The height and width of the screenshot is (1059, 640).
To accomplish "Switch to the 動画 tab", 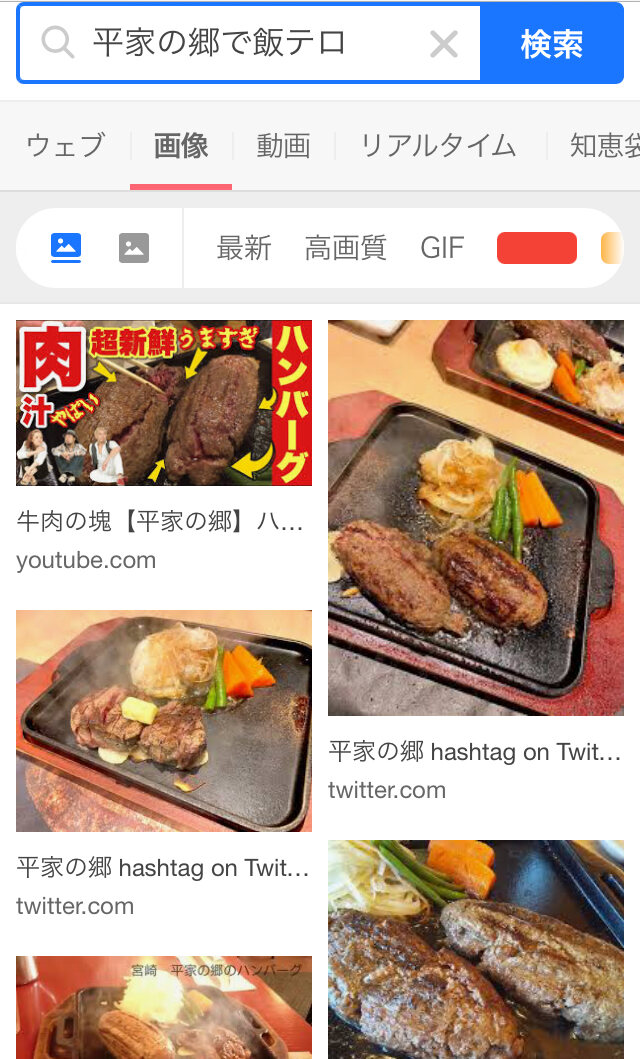I will (x=283, y=146).
